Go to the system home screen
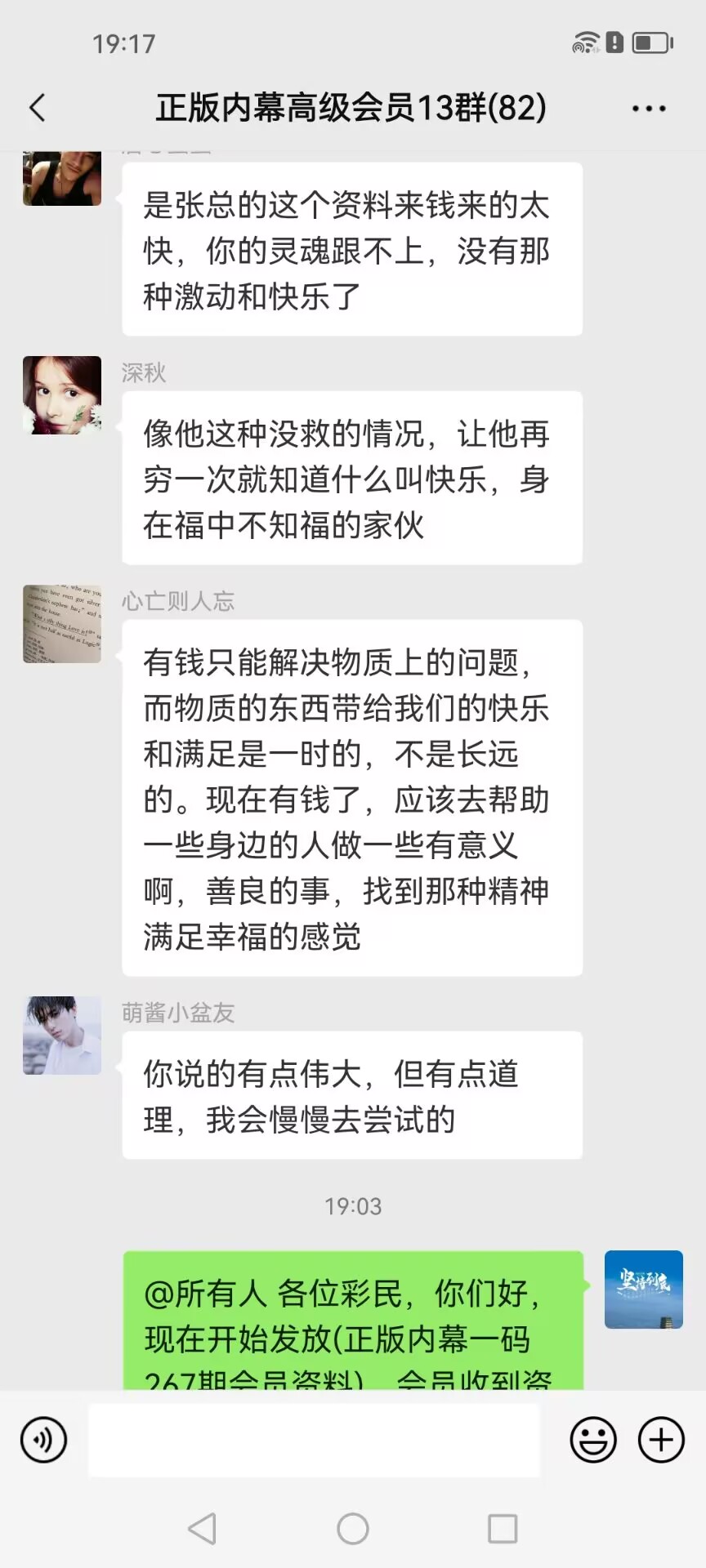706x1568 pixels. pos(353,1529)
